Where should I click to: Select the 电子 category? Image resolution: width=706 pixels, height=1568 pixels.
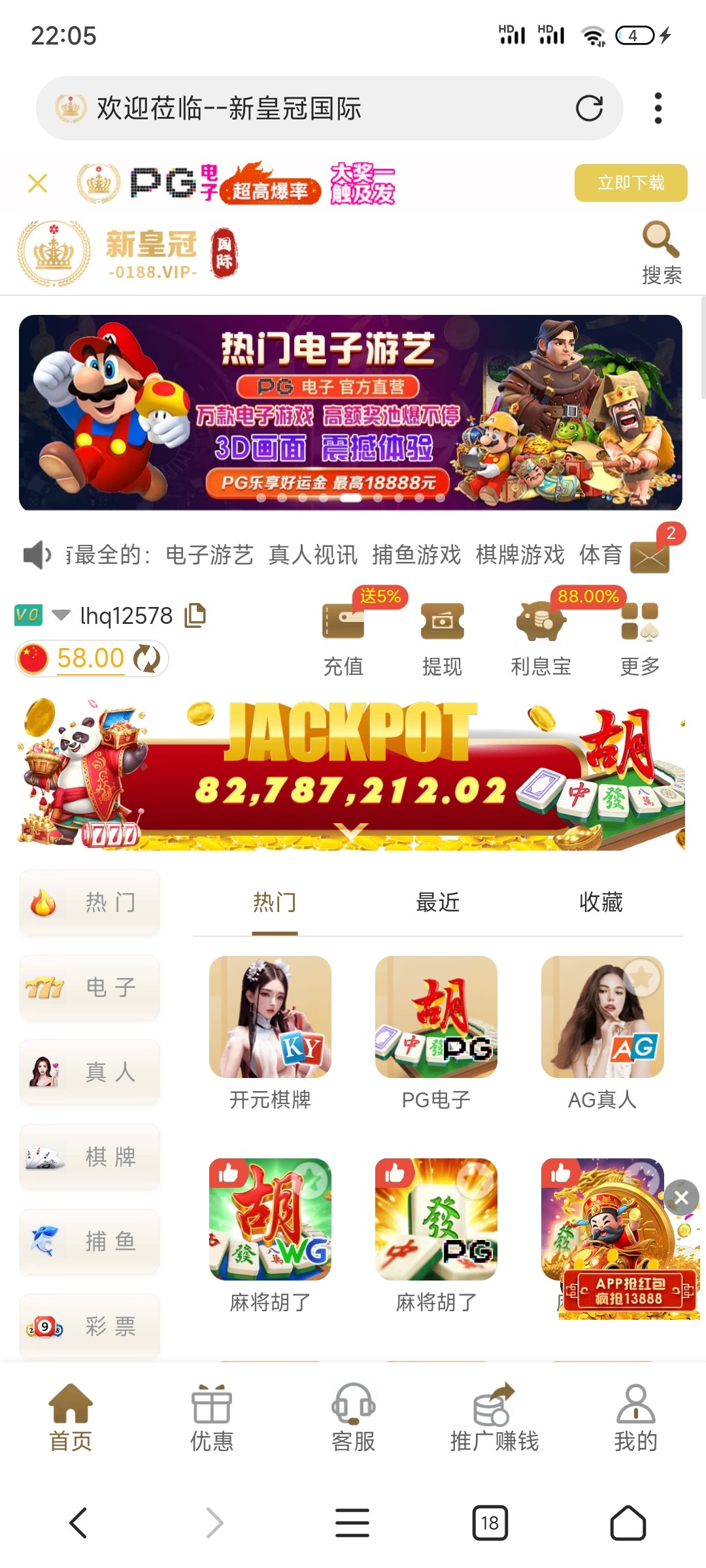90,987
